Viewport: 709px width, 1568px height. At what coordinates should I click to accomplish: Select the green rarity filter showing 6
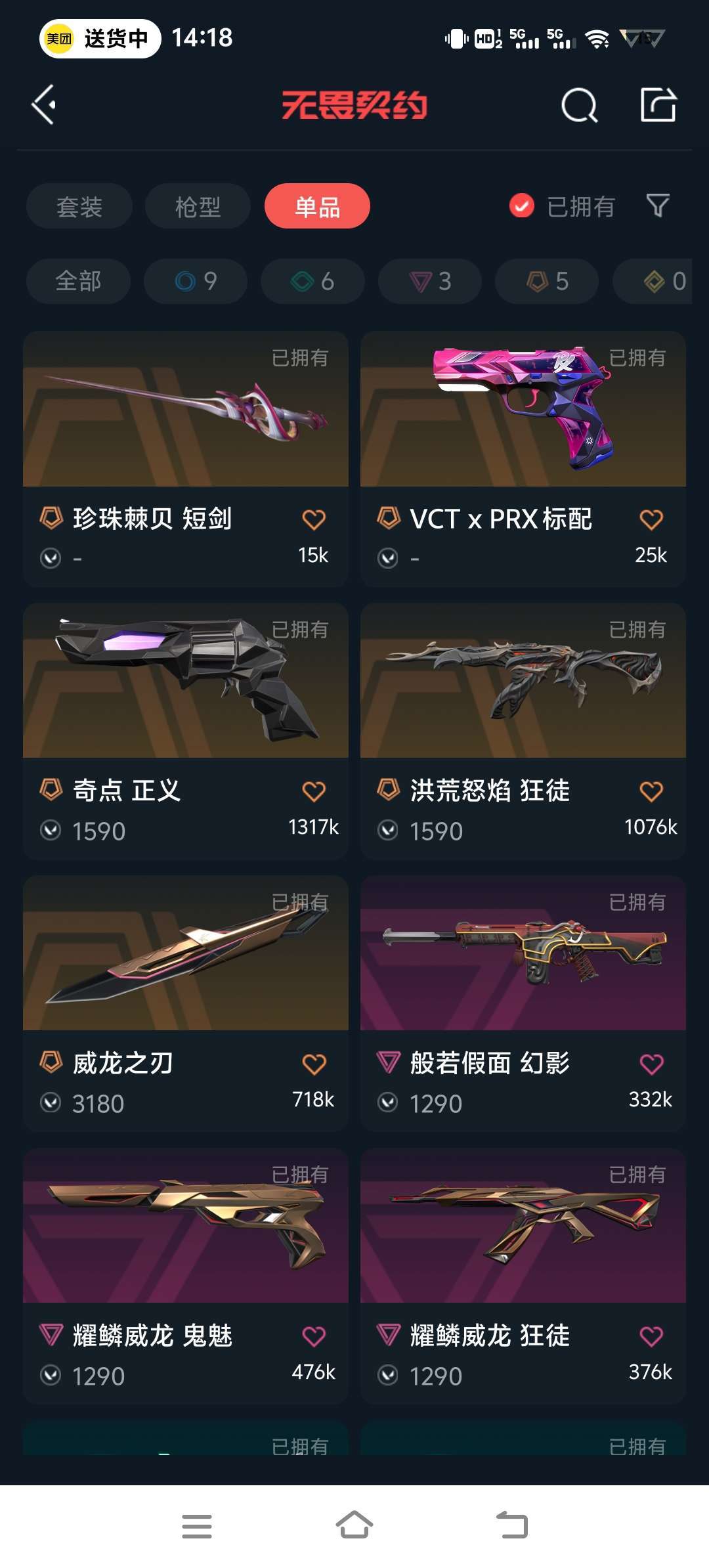[312, 281]
